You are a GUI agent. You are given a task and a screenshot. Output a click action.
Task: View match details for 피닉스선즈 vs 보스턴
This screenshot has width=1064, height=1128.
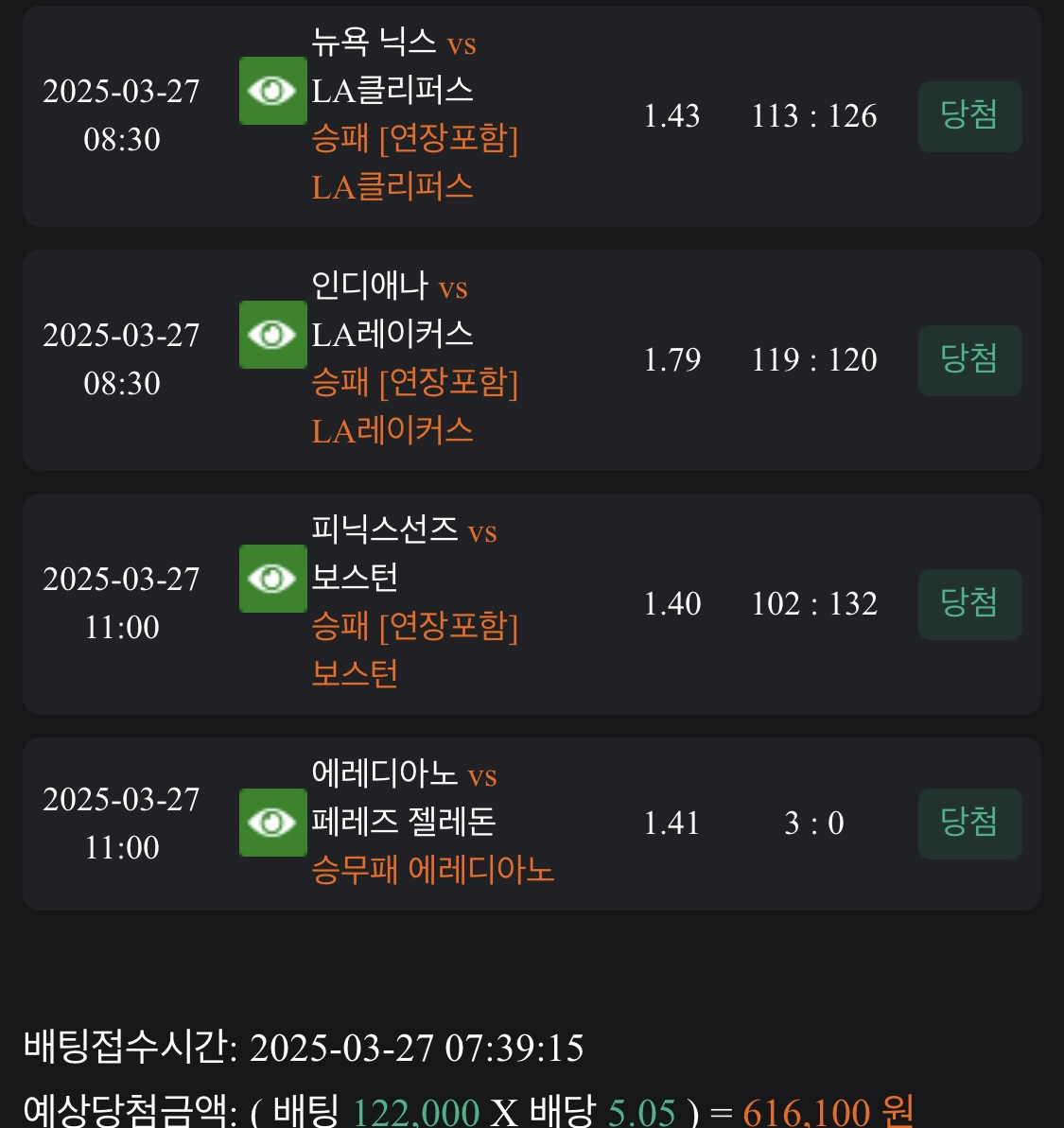pyautogui.click(x=272, y=579)
